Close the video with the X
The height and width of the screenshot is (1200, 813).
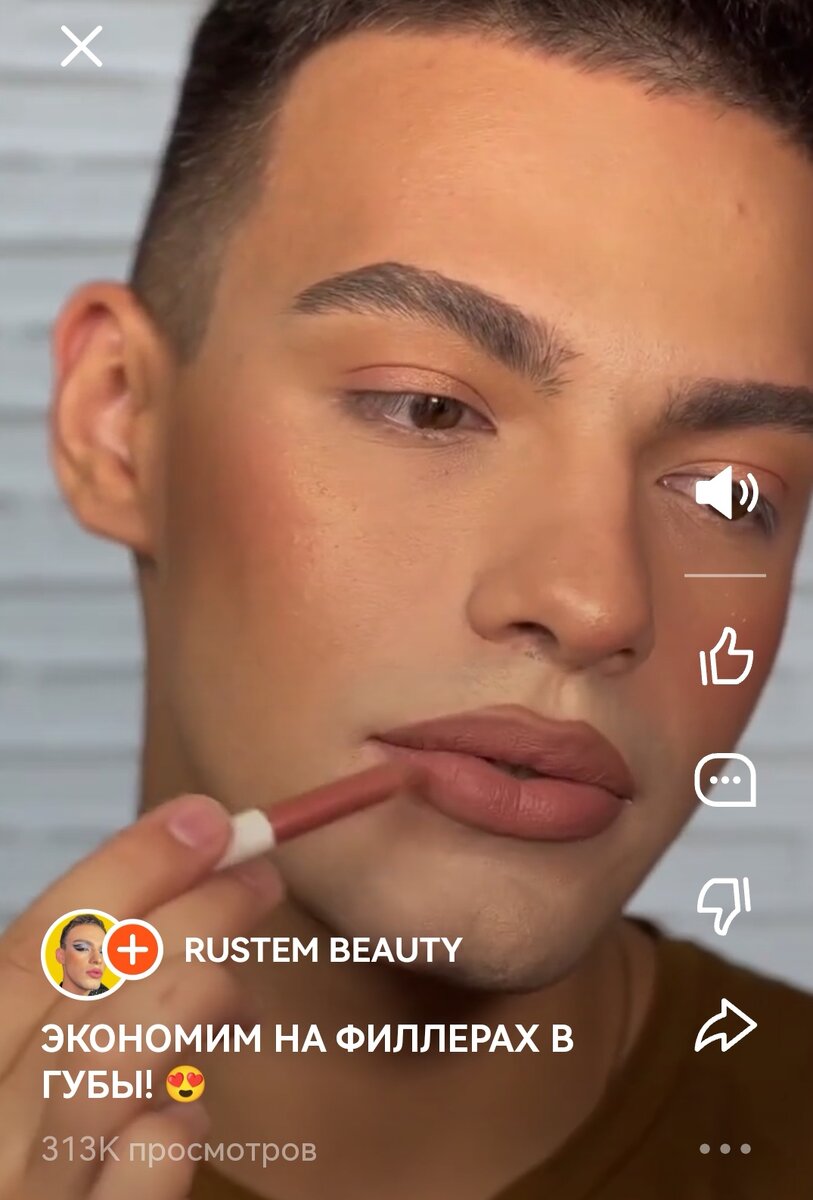tap(81, 47)
